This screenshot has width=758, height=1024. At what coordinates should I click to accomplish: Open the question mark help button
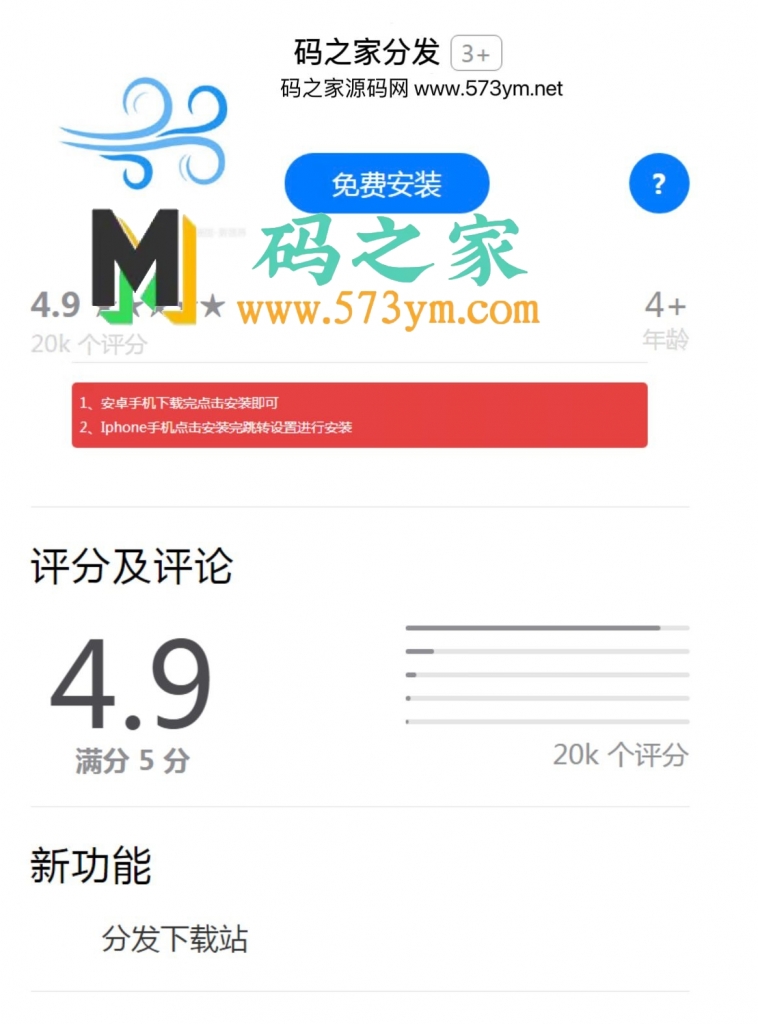coord(658,184)
